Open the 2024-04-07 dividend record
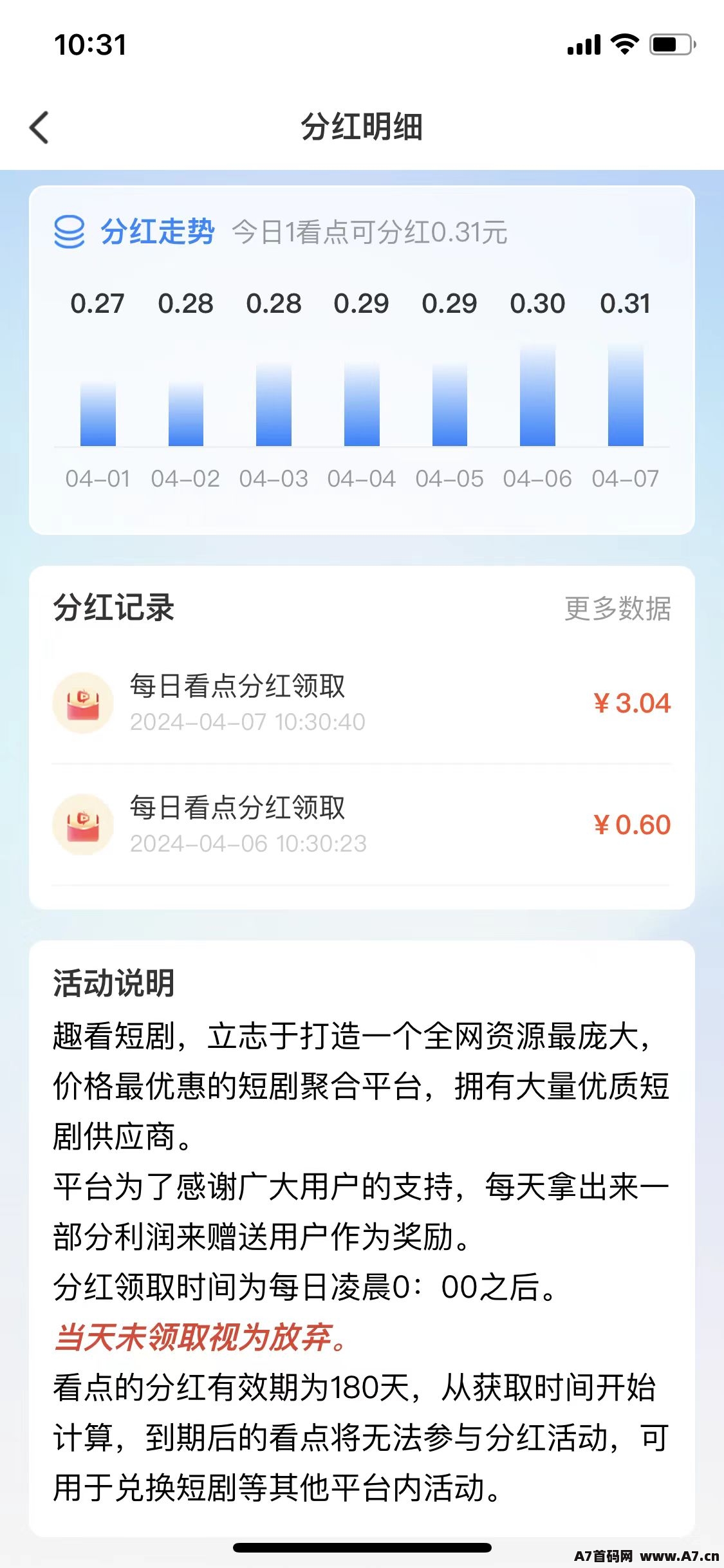 coord(360,703)
